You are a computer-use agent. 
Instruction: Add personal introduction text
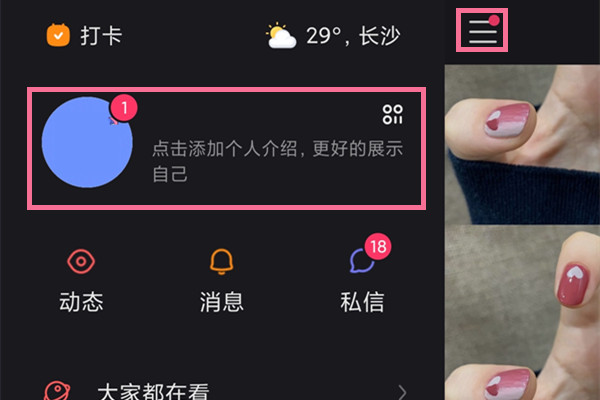[277, 161]
